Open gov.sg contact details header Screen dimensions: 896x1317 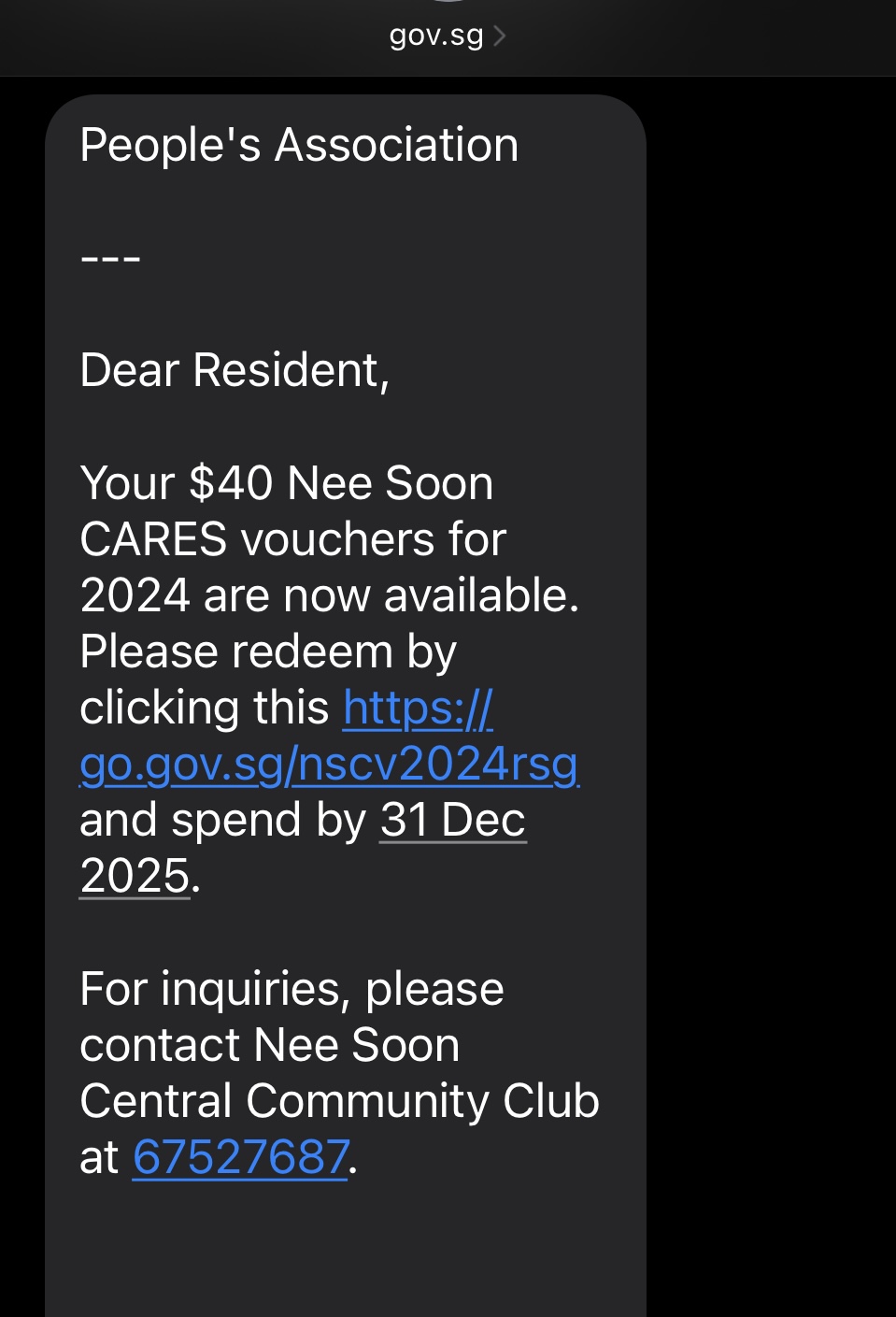tap(447, 36)
